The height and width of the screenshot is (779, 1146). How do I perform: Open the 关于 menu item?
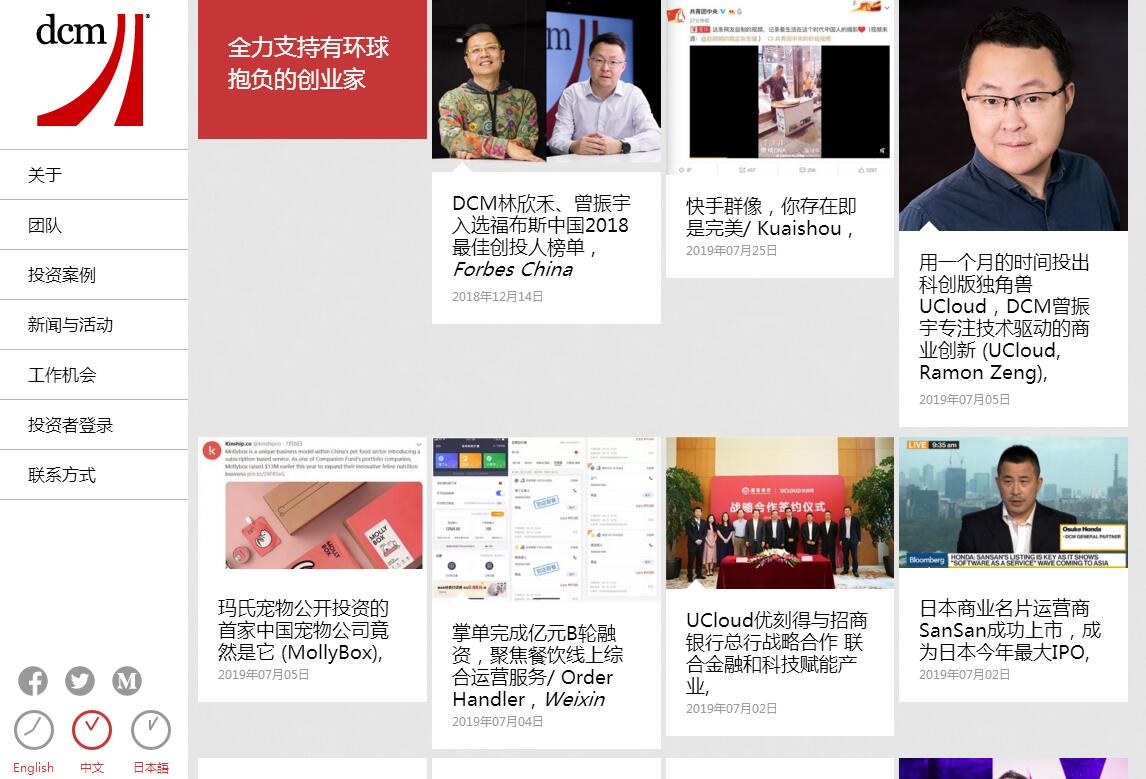[x=45, y=175]
